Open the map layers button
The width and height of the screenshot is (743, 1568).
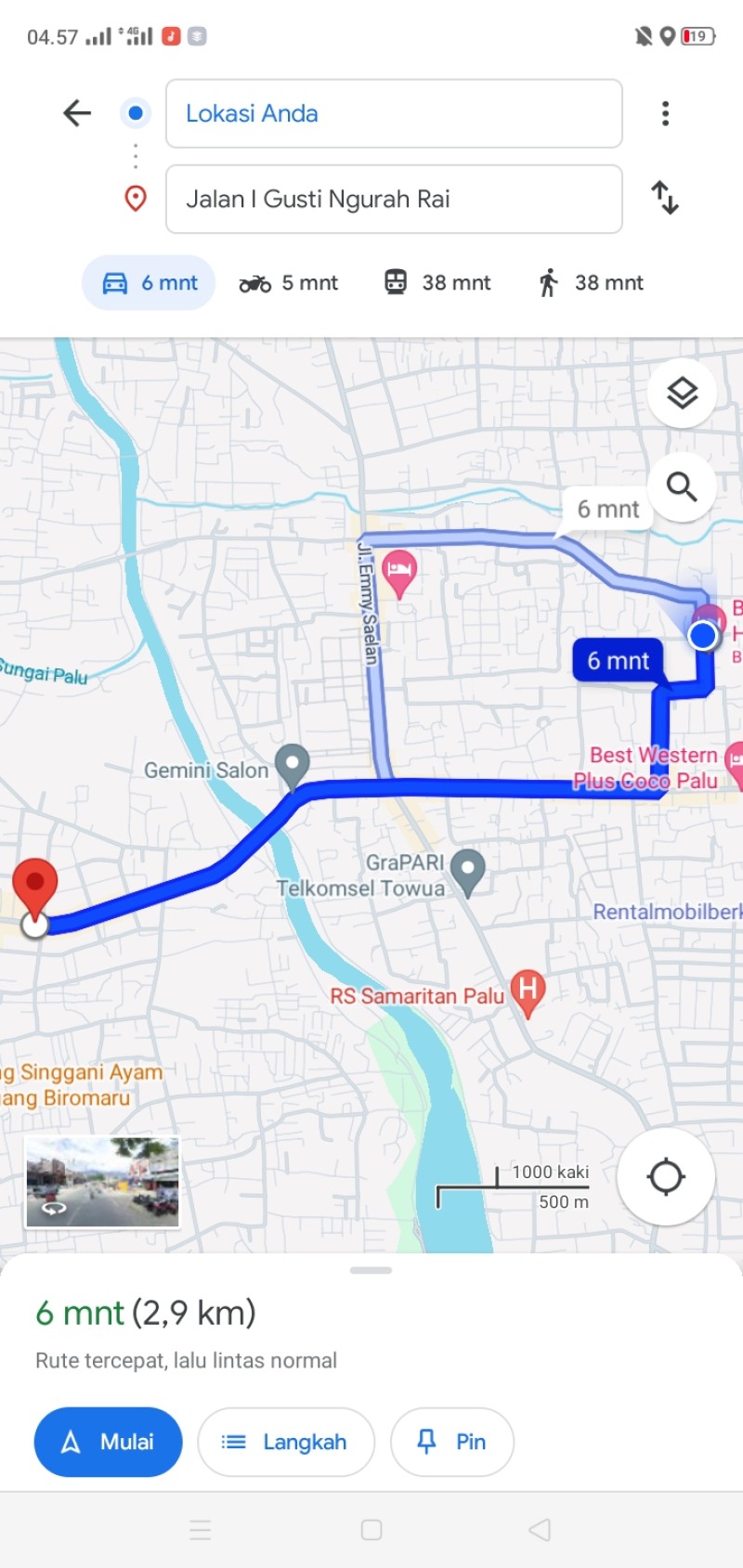click(683, 394)
